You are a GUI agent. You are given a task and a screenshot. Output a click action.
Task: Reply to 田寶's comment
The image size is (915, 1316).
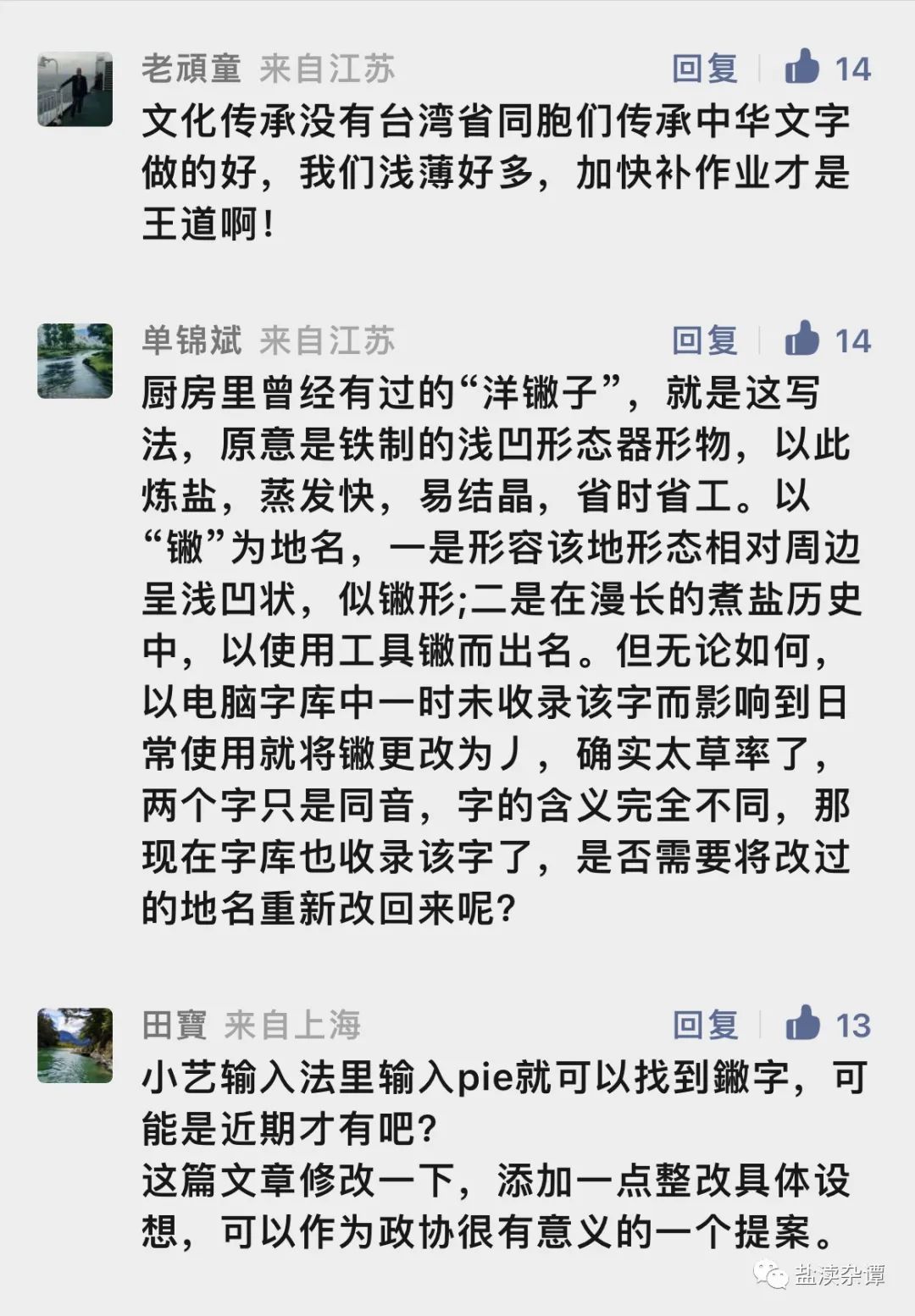click(704, 1026)
